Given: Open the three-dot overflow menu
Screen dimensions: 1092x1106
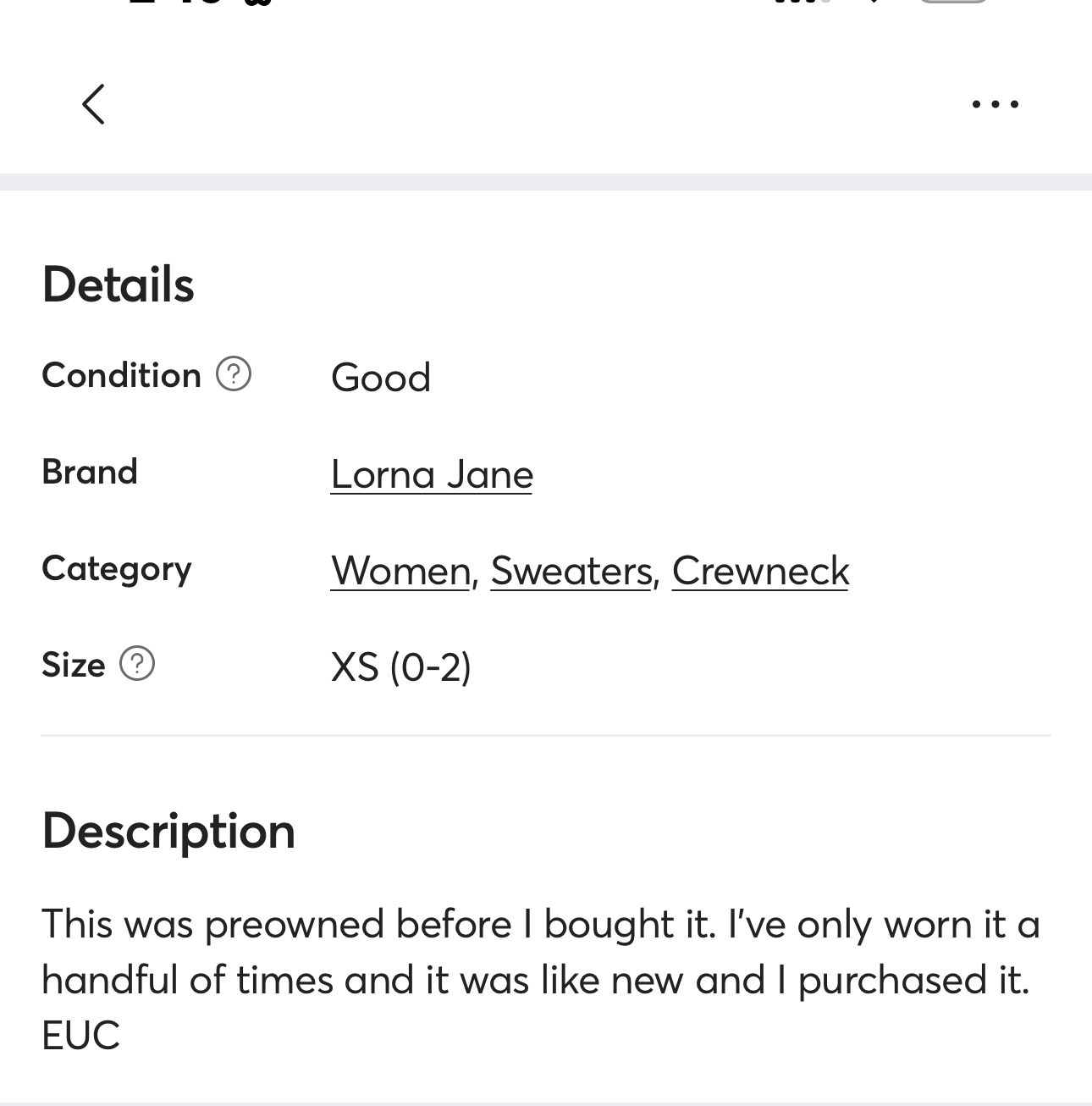Looking at the screenshot, I should [x=995, y=104].
